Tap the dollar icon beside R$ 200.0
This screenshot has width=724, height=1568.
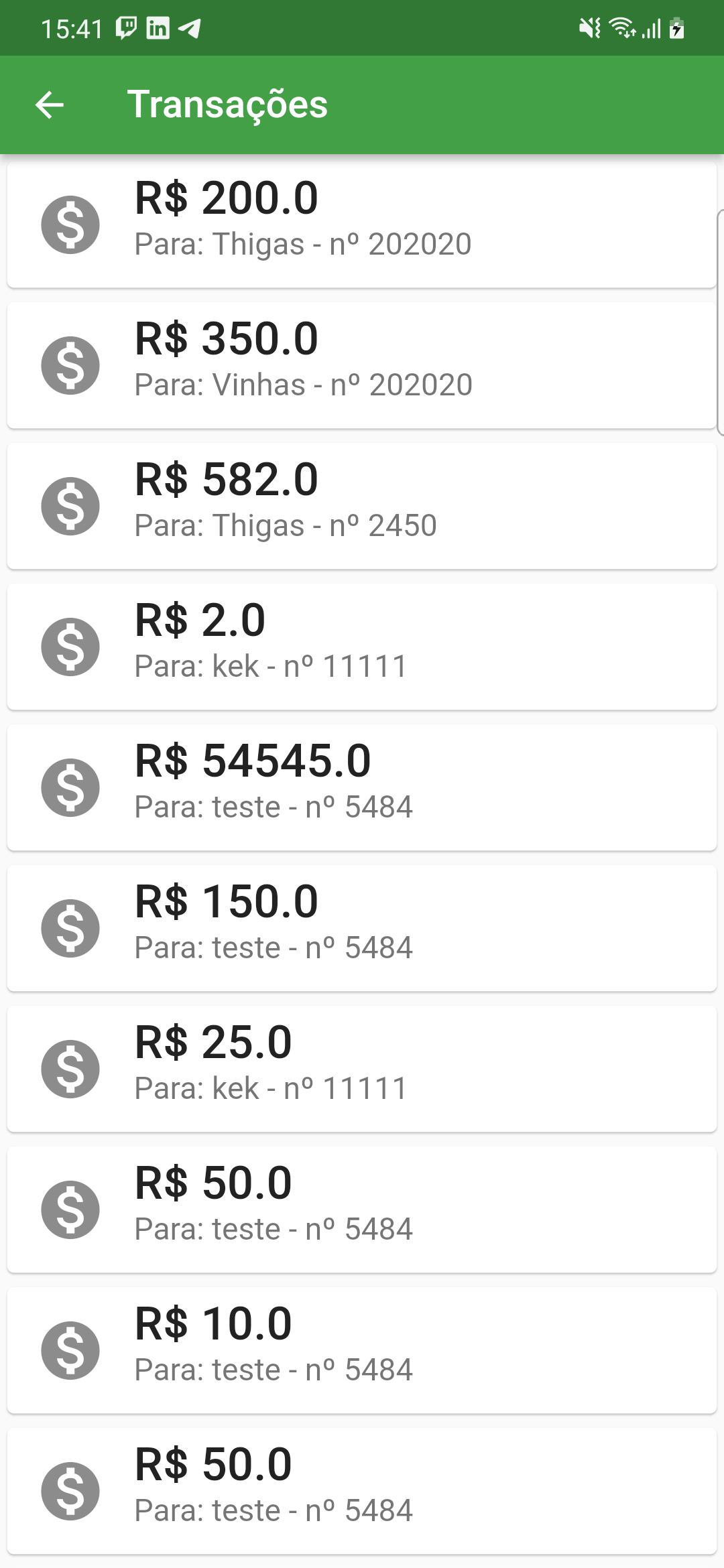[70, 224]
